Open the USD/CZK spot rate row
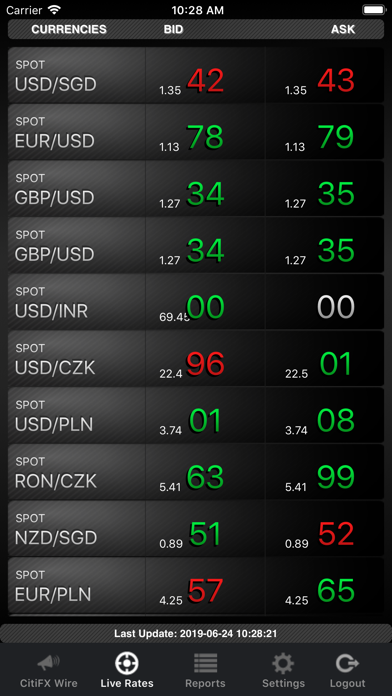Viewport: 392px width, 696px height. pyautogui.click(x=196, y=359)
